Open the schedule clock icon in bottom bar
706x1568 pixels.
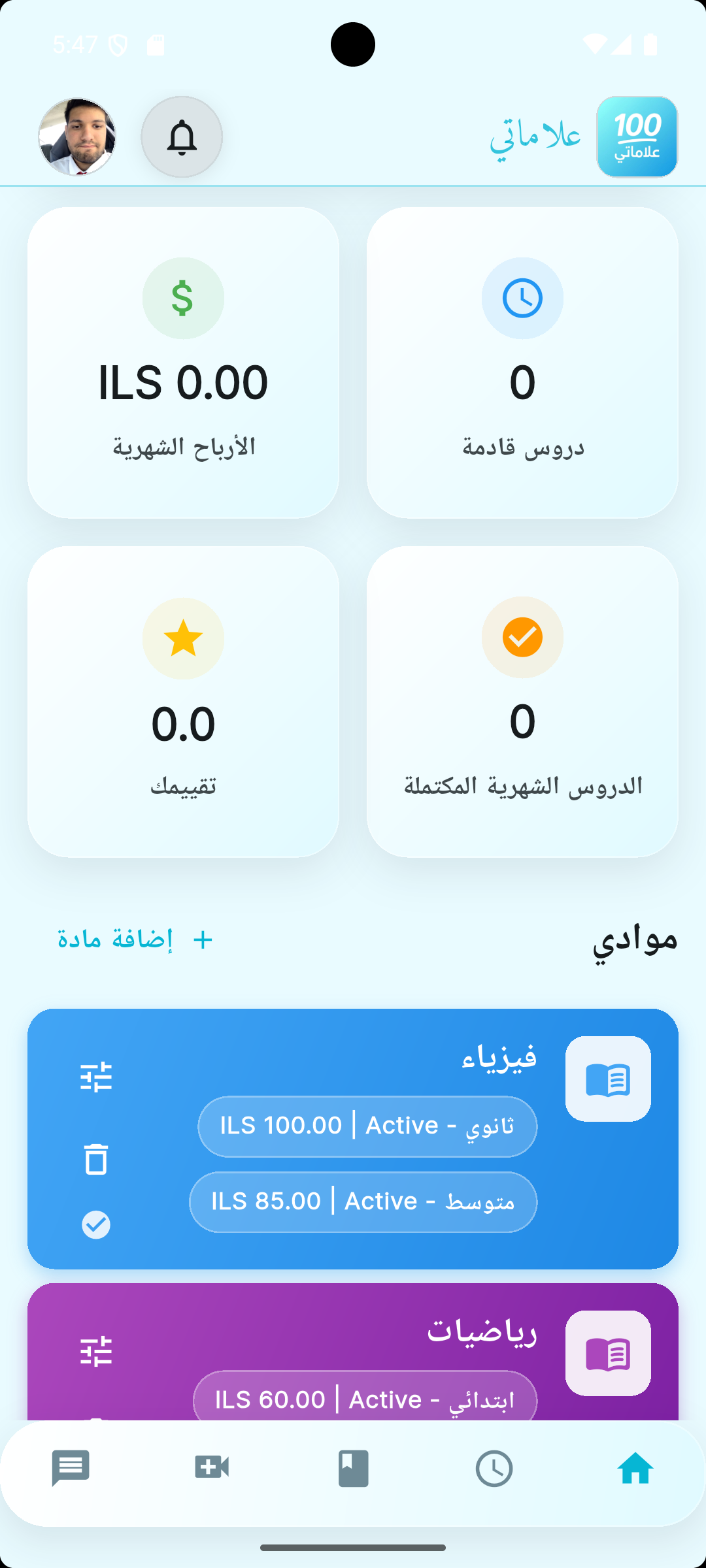pos(494,1467)
